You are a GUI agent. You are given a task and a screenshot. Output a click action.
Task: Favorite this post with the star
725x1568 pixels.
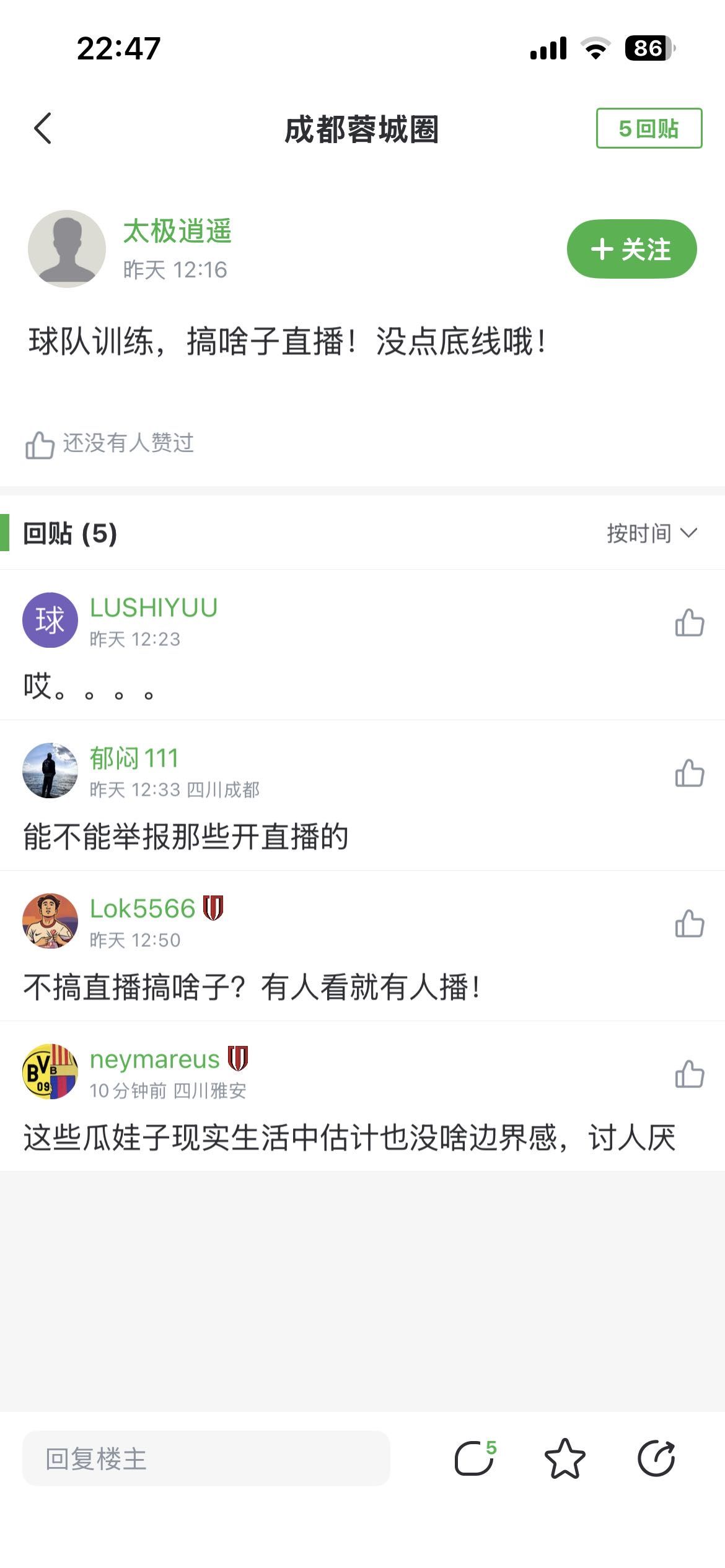pyautogui.click(x=565, y=1458)
